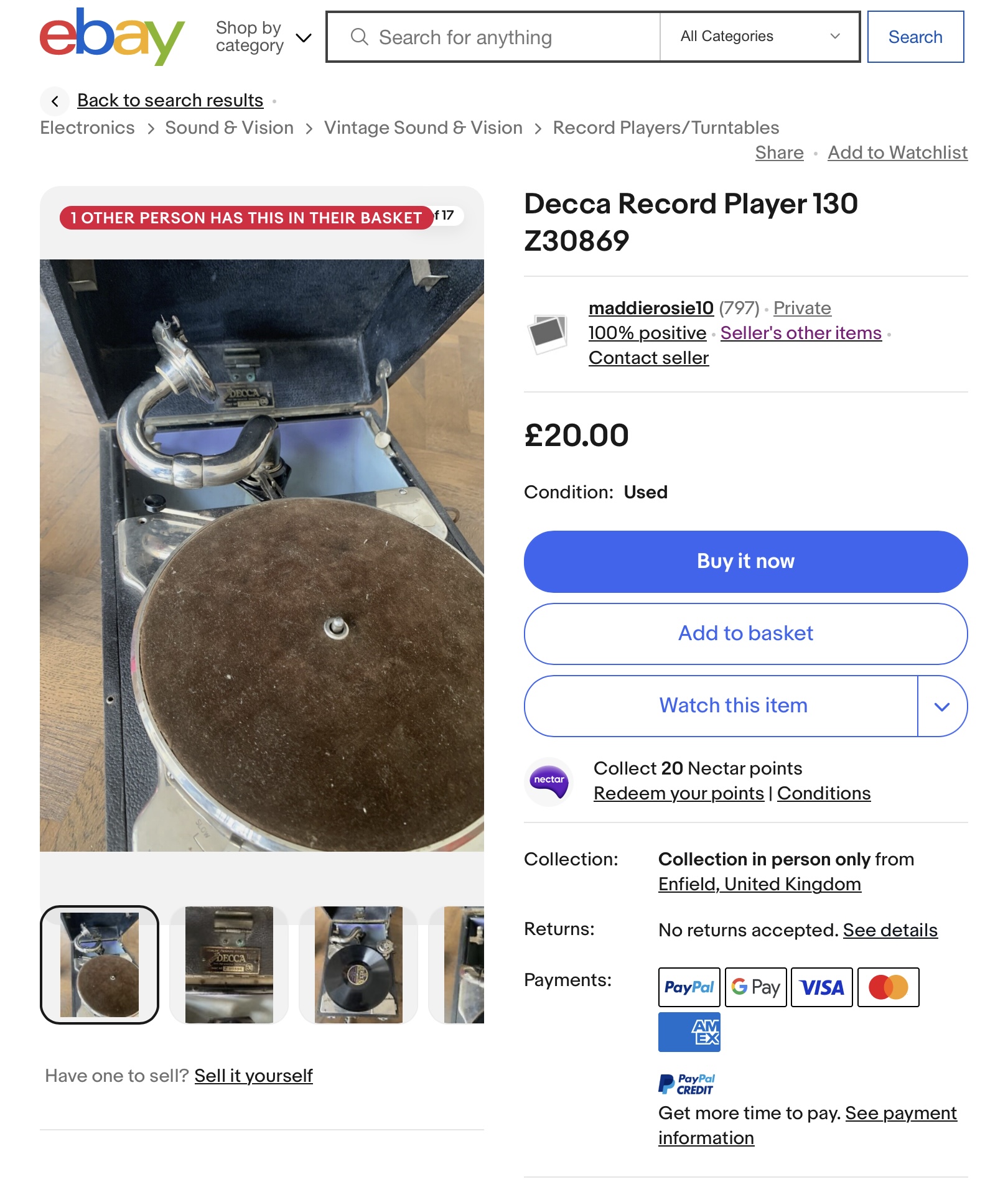Open the Record Players/Turntables breadcrumb
The width and height of the screenshot is (1008, 1187).
[x=665, y=128]
